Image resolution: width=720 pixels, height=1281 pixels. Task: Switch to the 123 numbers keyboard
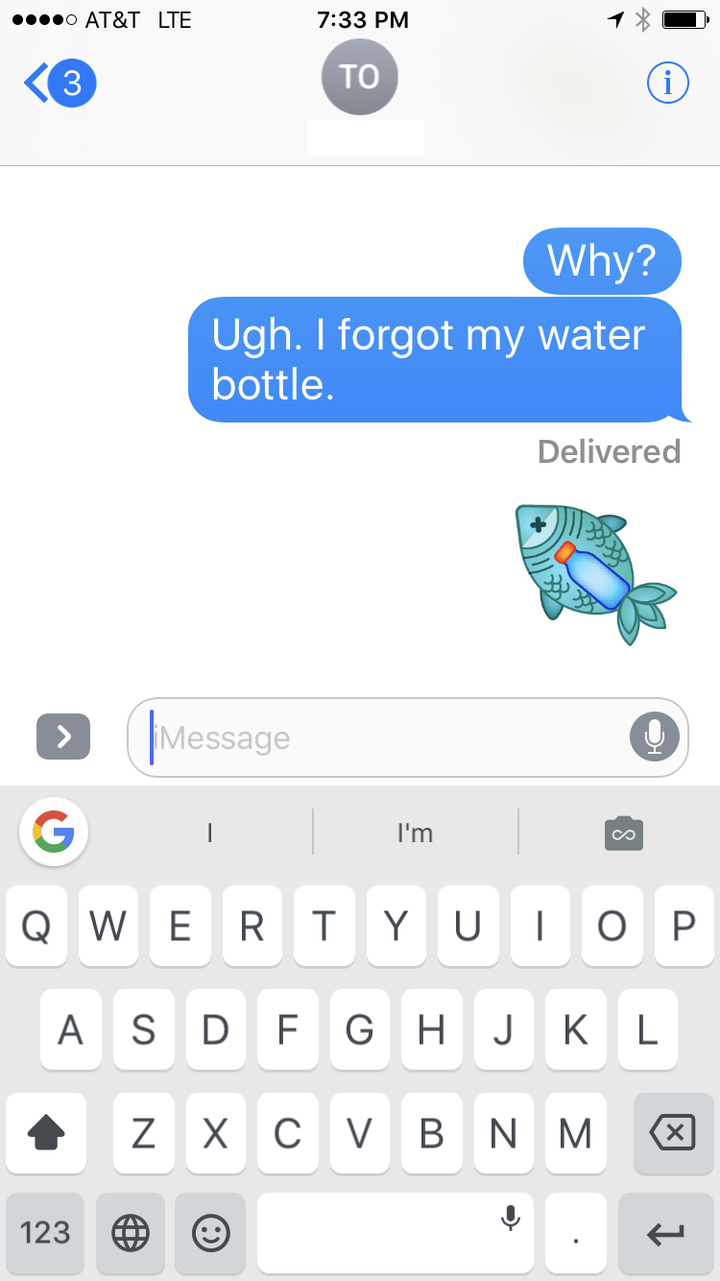pyautogui.click(x=45, y=1232)
